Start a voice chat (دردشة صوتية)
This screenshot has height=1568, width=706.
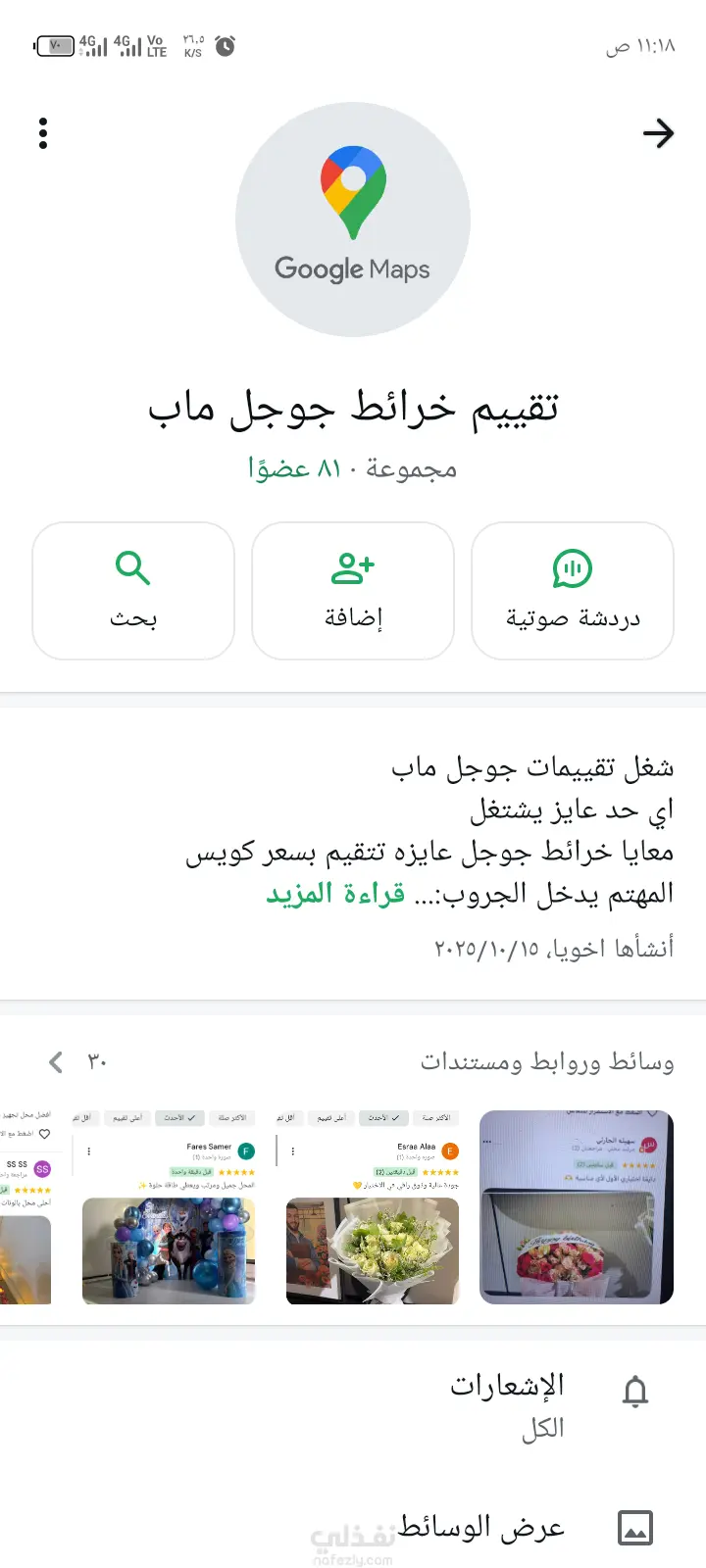pos(573,591)
